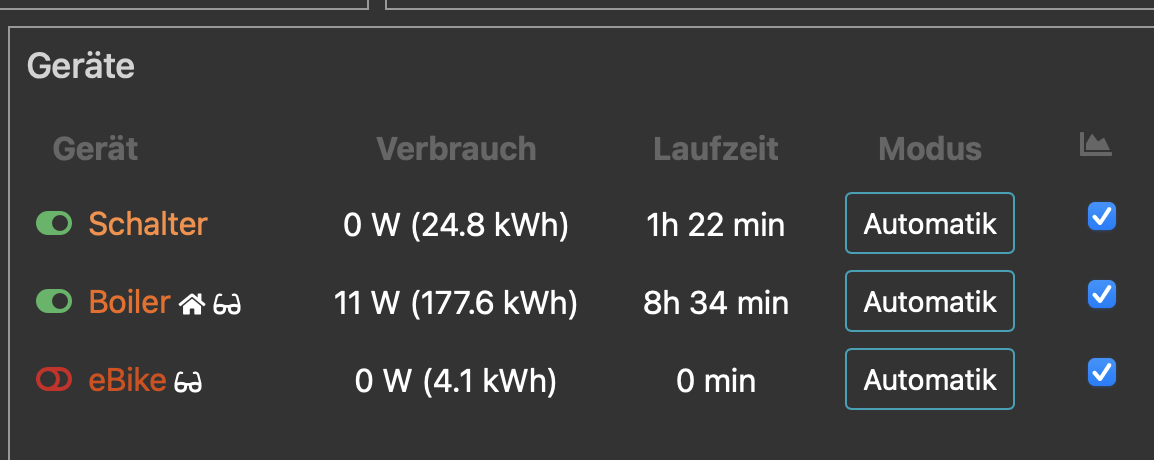
Task: Open the eBike device details
Action: [x=127, y=379]
